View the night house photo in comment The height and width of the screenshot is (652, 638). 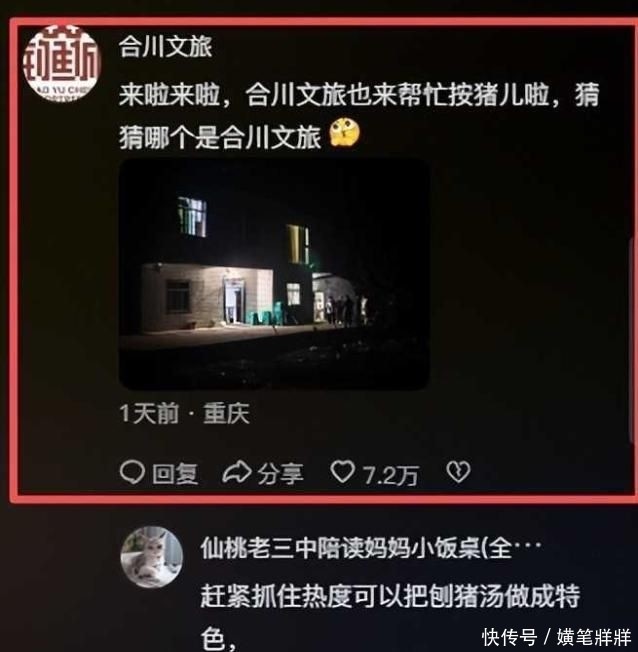[x=274, y=273]
